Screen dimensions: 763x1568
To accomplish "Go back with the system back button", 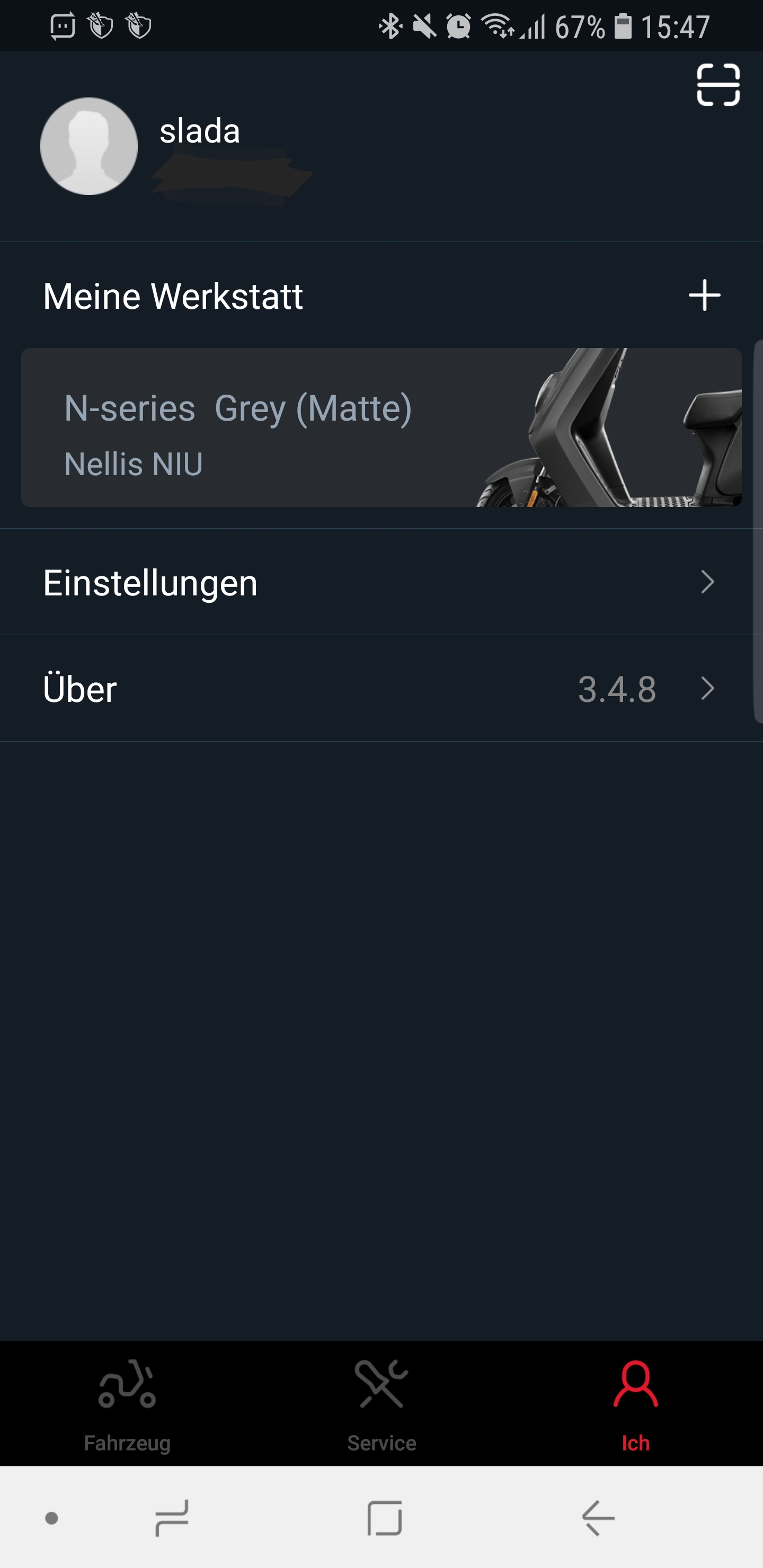I will tap(598, 1518).
